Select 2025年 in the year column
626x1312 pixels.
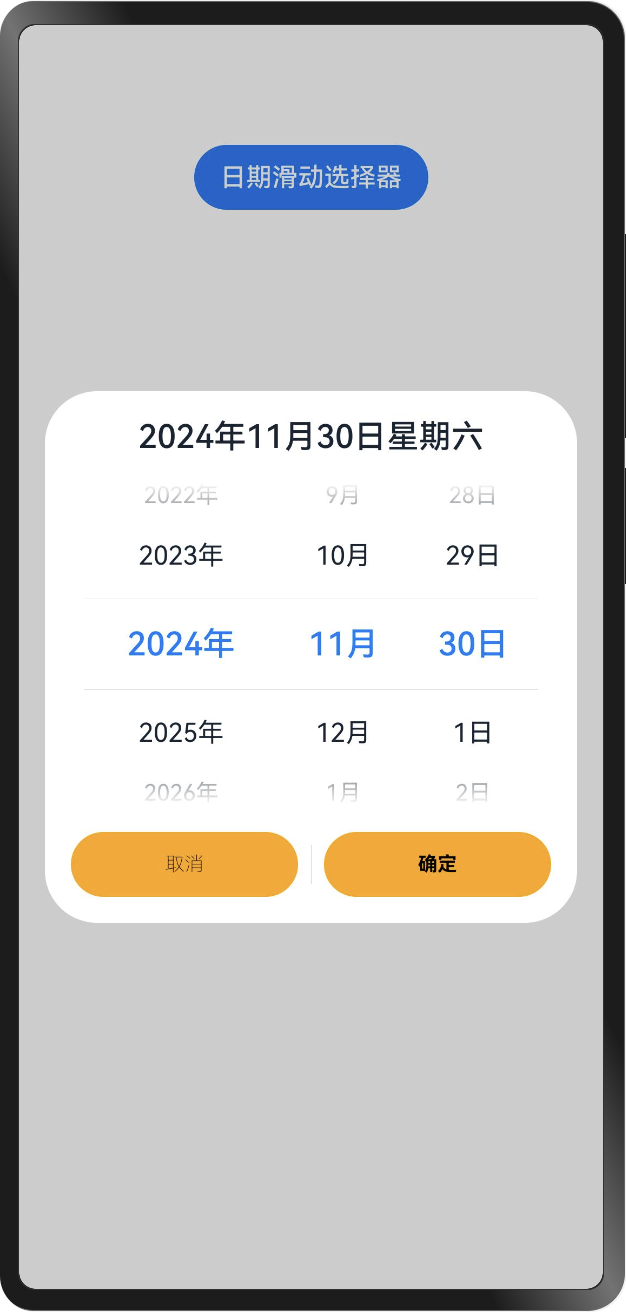coord(181,733)
